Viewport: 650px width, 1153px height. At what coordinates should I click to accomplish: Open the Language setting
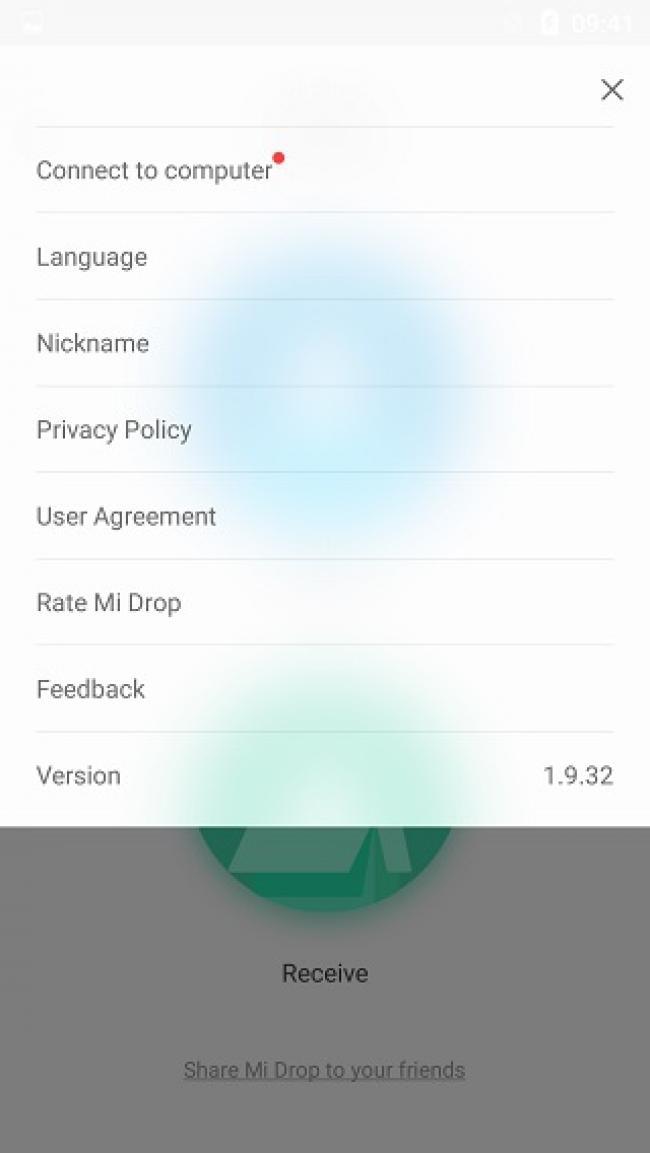pyautogui.click(x=92, y=257)
